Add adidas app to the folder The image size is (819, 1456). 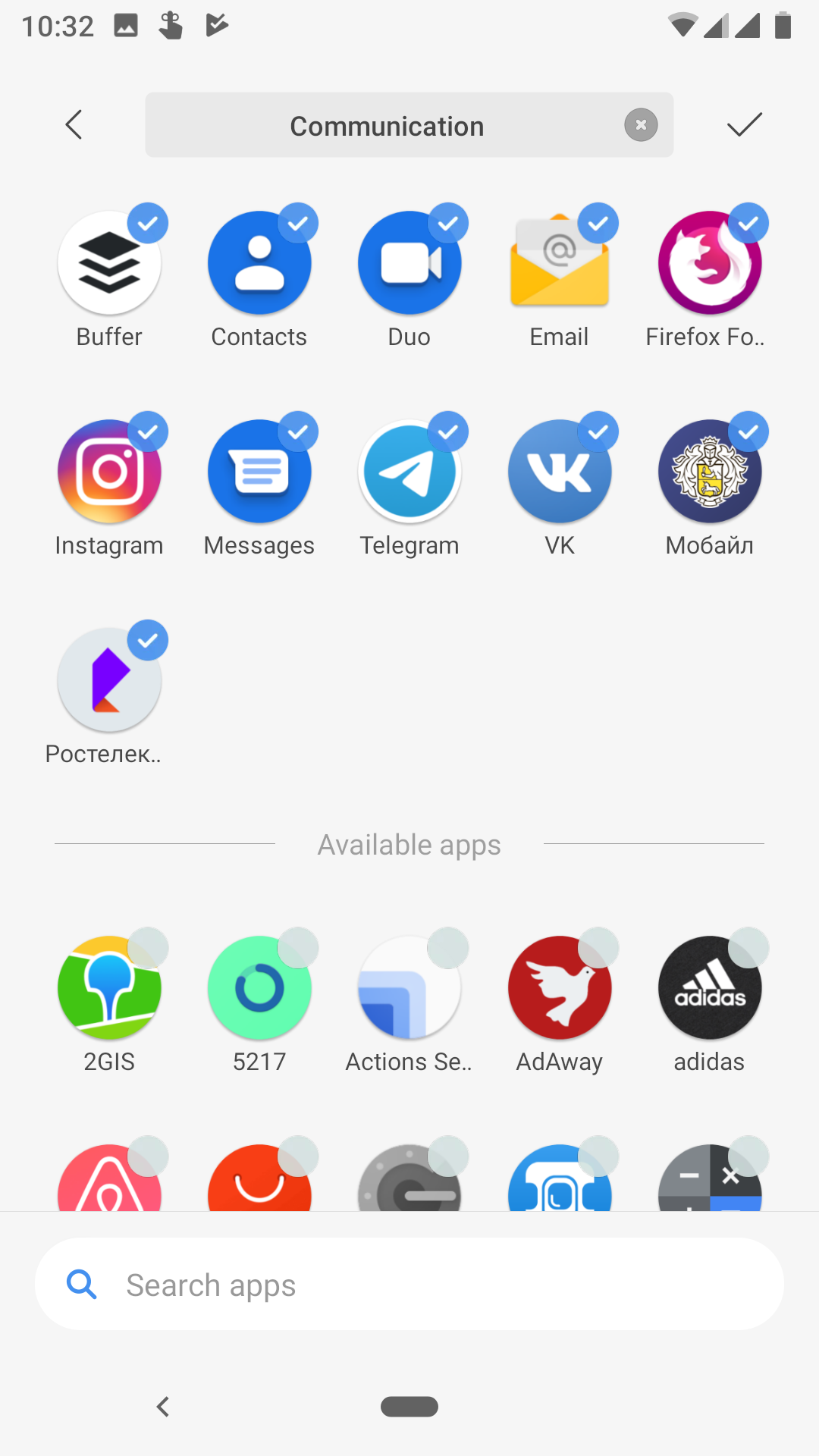[x=710, y=987]
